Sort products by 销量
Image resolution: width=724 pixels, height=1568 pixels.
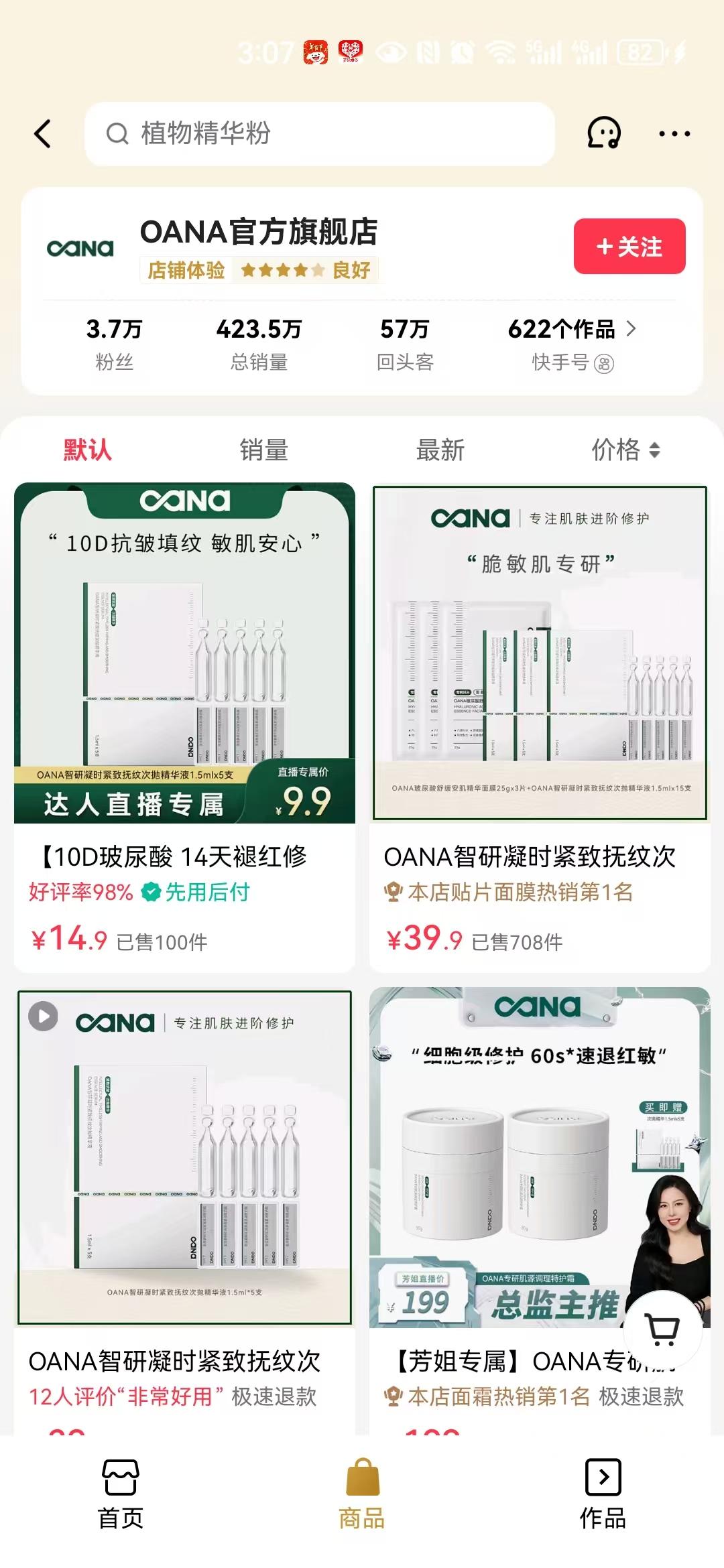pos(263,450)
